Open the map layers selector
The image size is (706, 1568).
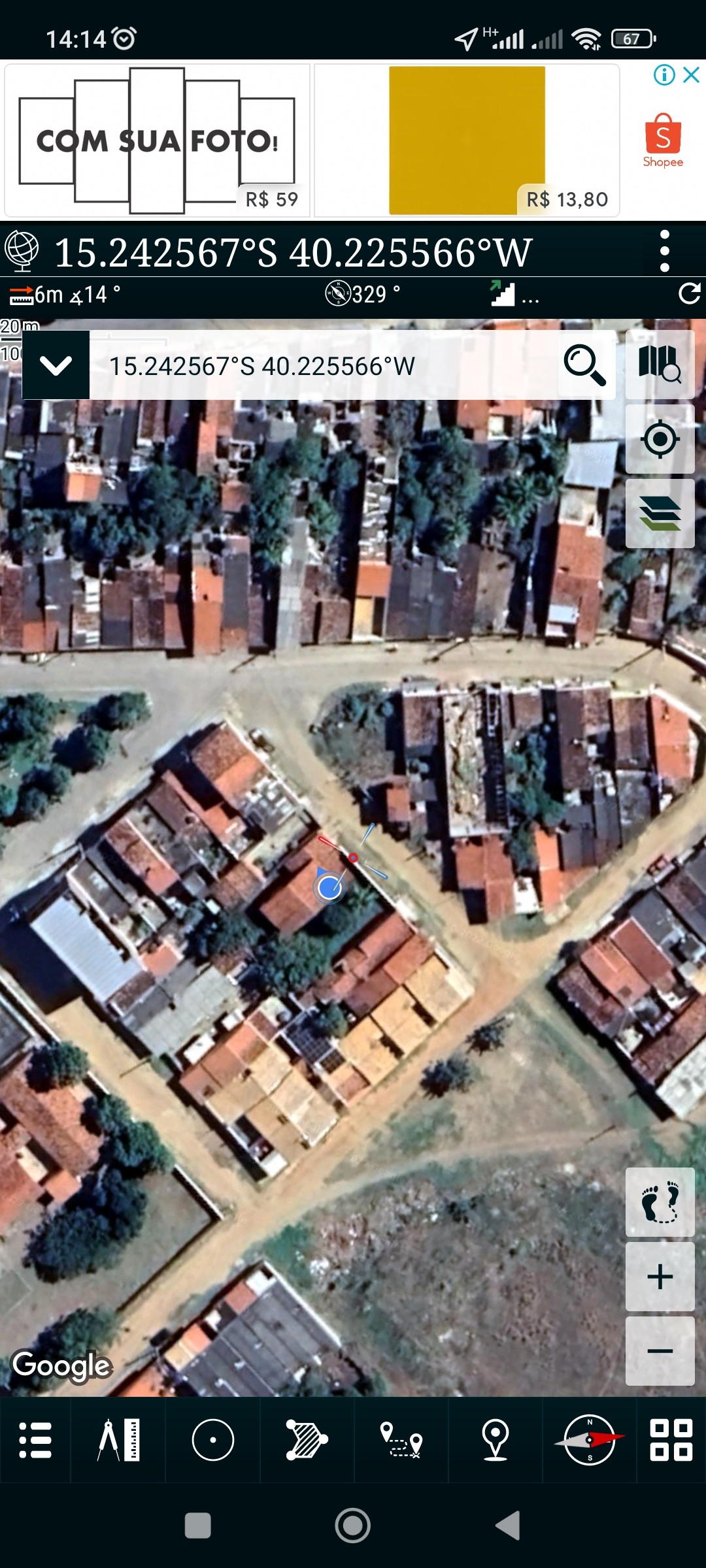click(x=660, y=514)
